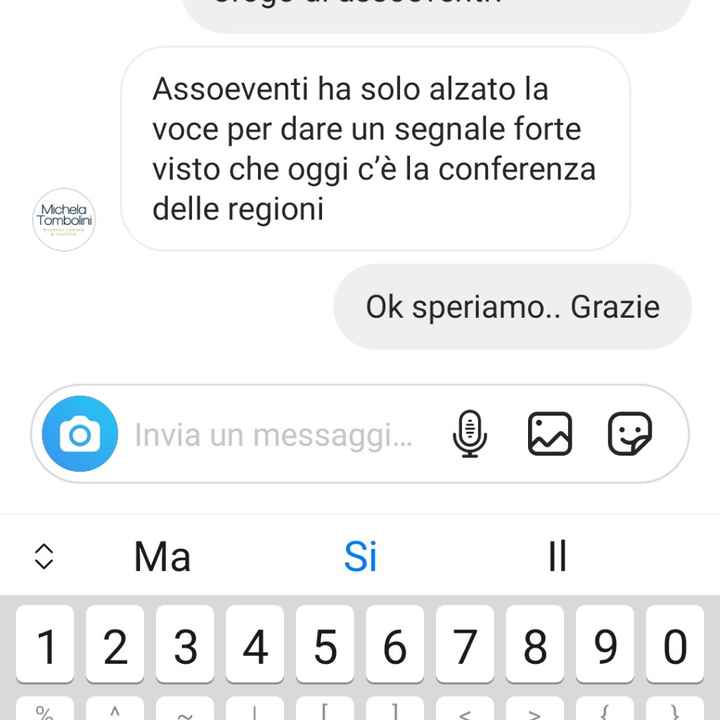Open the sticker picker
This screenshot has width=720, height=720.
[x=630, y=434]
